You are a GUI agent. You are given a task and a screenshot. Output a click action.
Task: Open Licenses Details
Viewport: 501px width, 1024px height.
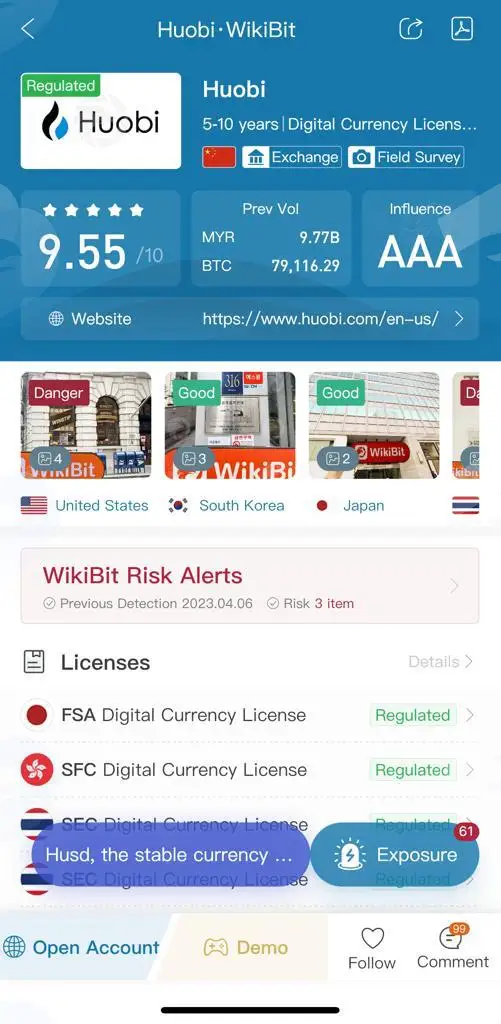tap(440, 662)
